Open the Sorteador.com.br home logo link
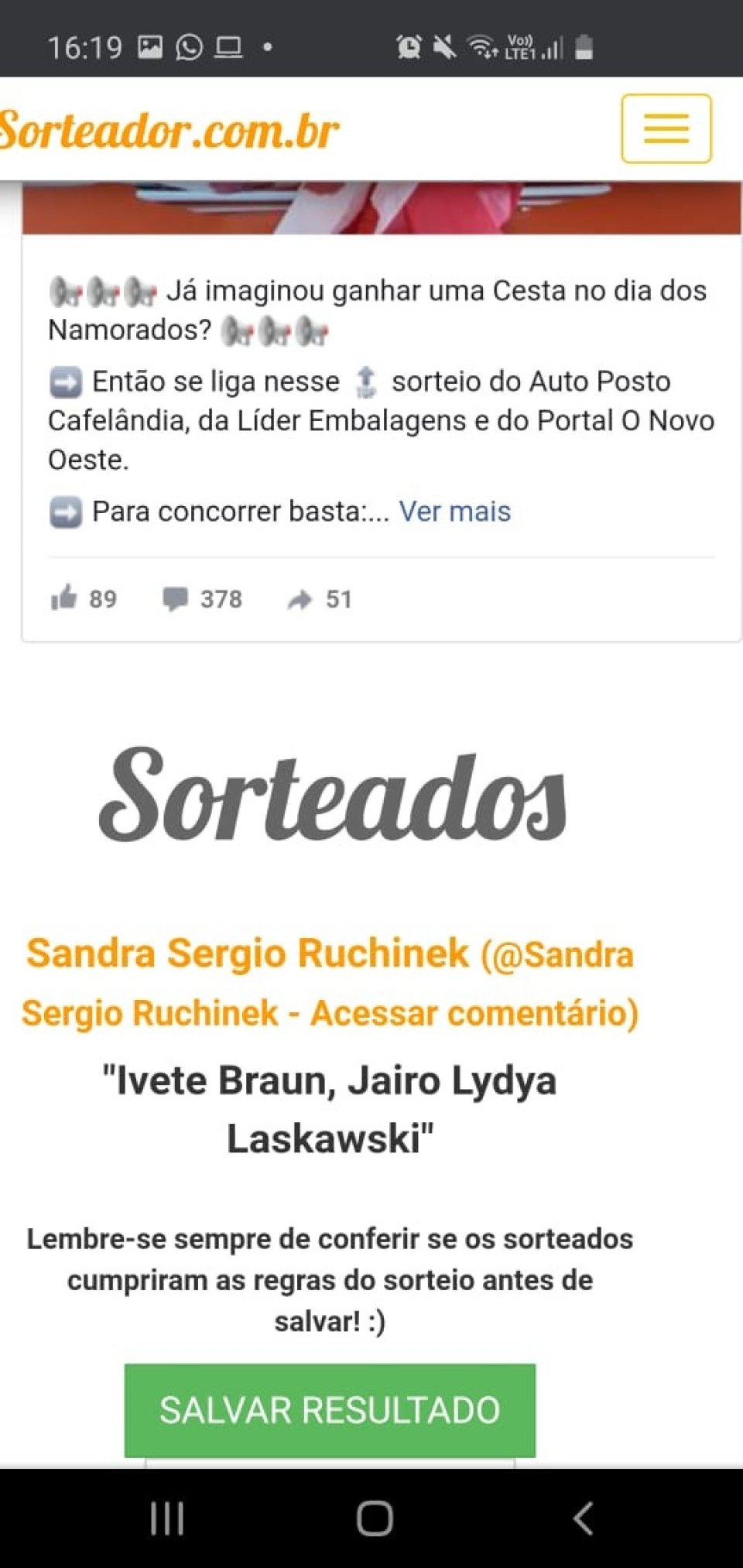The height and width of the screenshot is (1568, 743). [169, 130]
